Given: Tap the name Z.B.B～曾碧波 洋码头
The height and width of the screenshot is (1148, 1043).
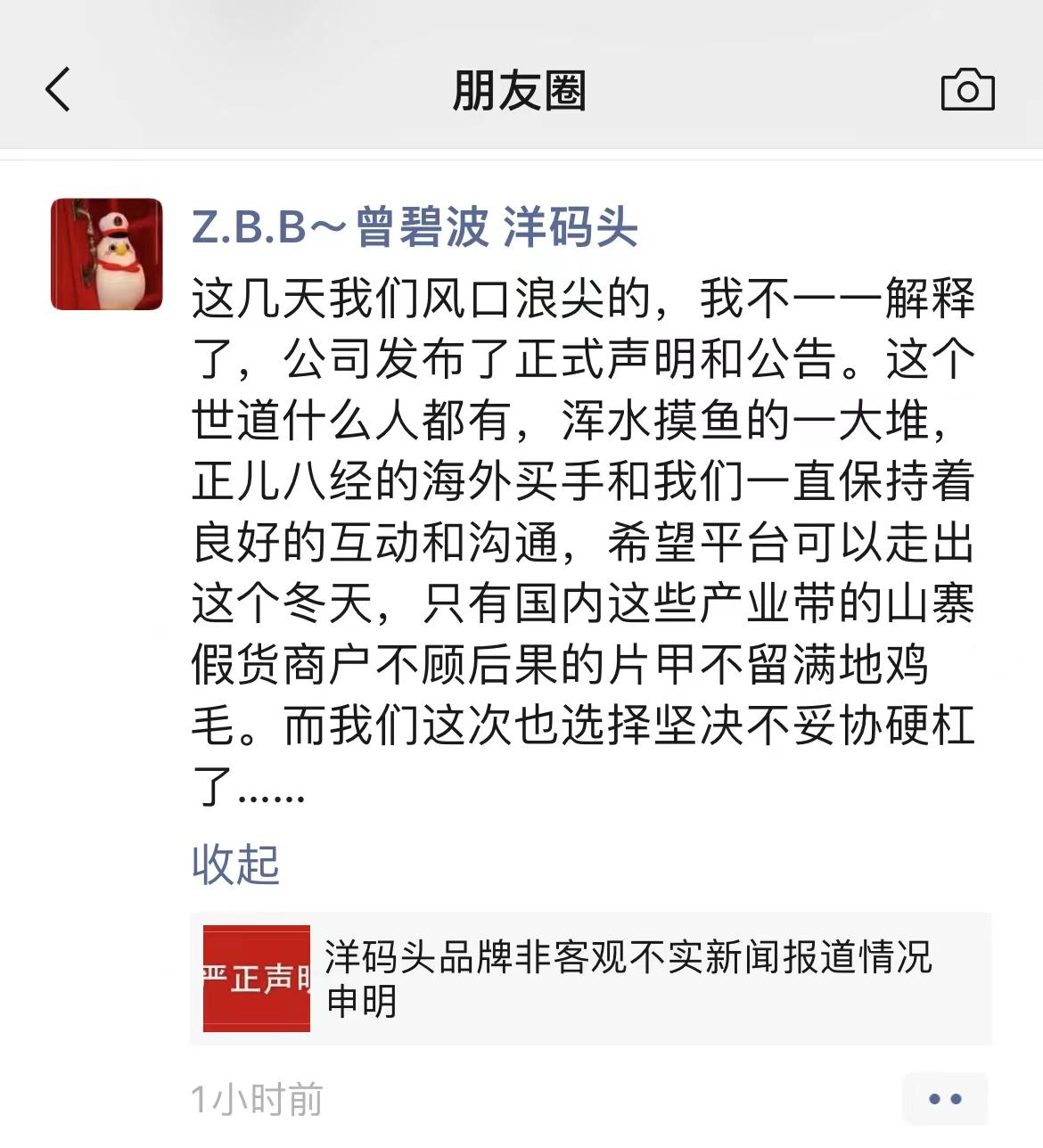Looking at the screenshot, I should 415,227.
